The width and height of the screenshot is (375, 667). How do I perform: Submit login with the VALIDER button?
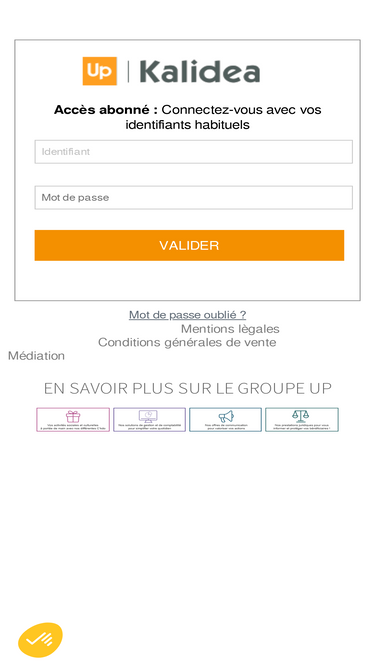click(189, 245)
